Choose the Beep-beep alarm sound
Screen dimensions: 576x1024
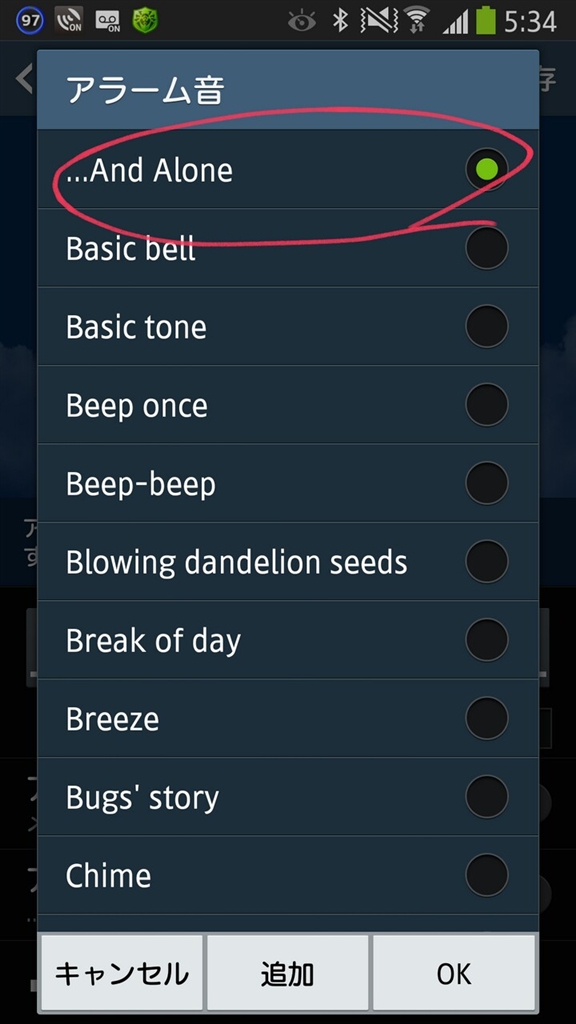coord(288,483)
